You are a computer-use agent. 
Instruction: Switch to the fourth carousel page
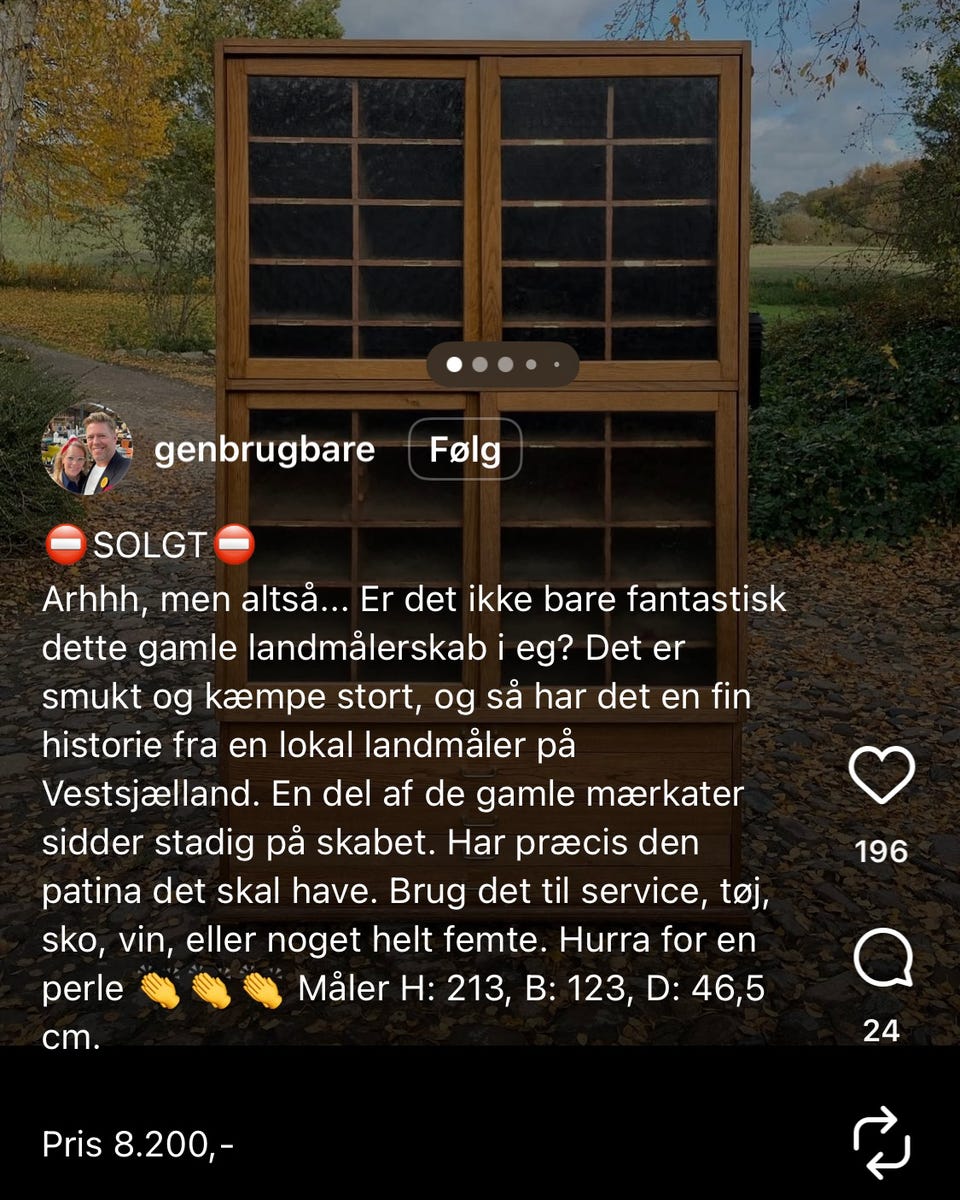[530, 365]
